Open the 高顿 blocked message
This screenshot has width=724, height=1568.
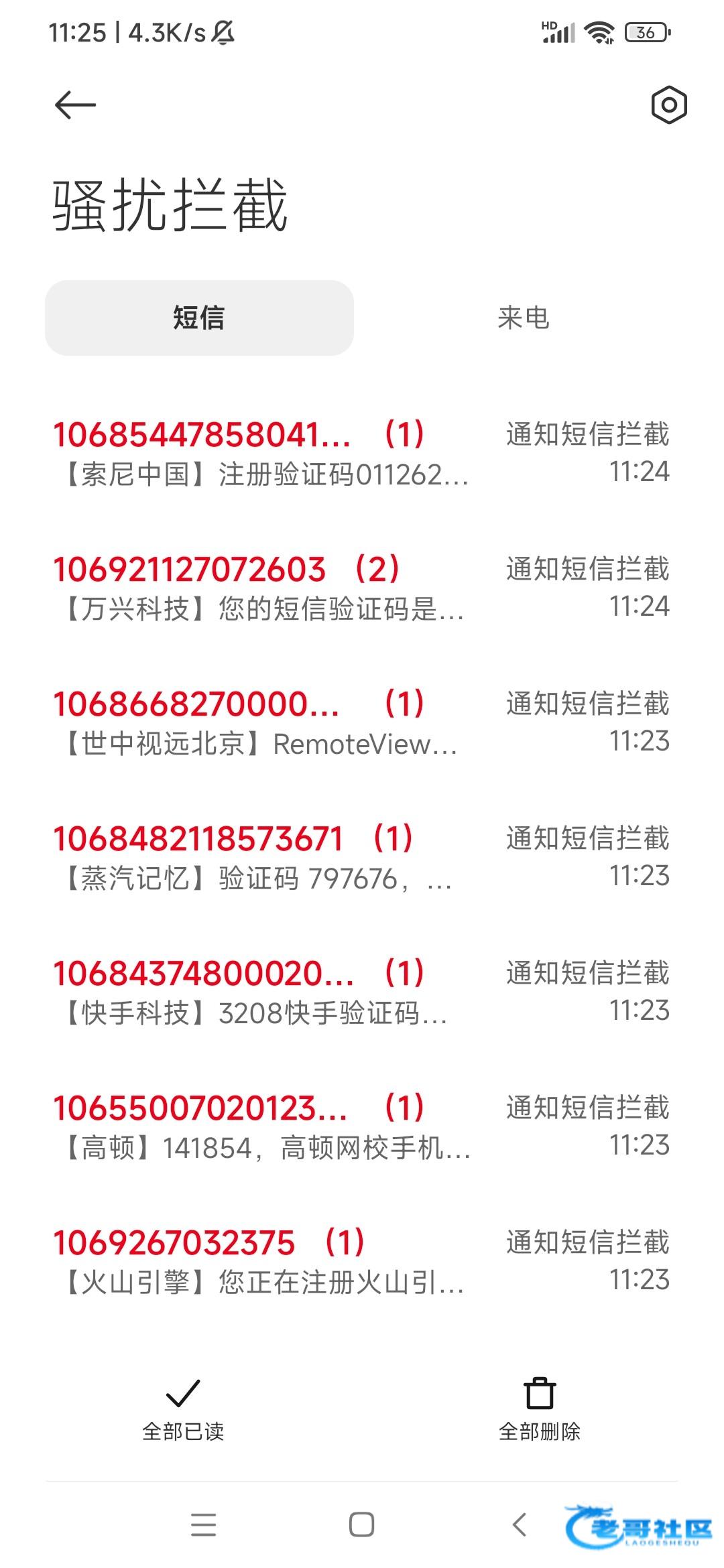(x=362, y=1127)
